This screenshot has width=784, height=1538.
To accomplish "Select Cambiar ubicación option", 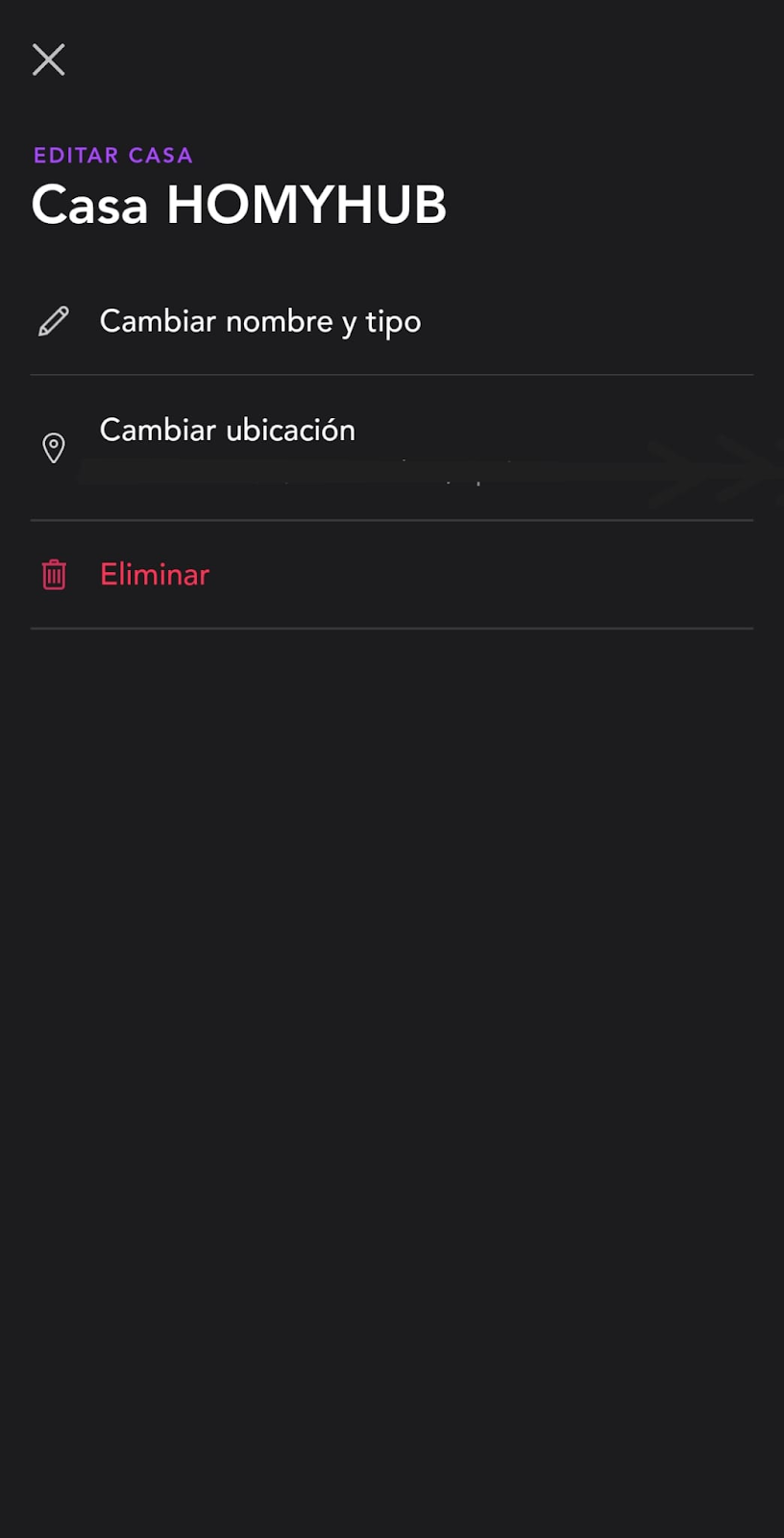I will (x=228, y=431).
